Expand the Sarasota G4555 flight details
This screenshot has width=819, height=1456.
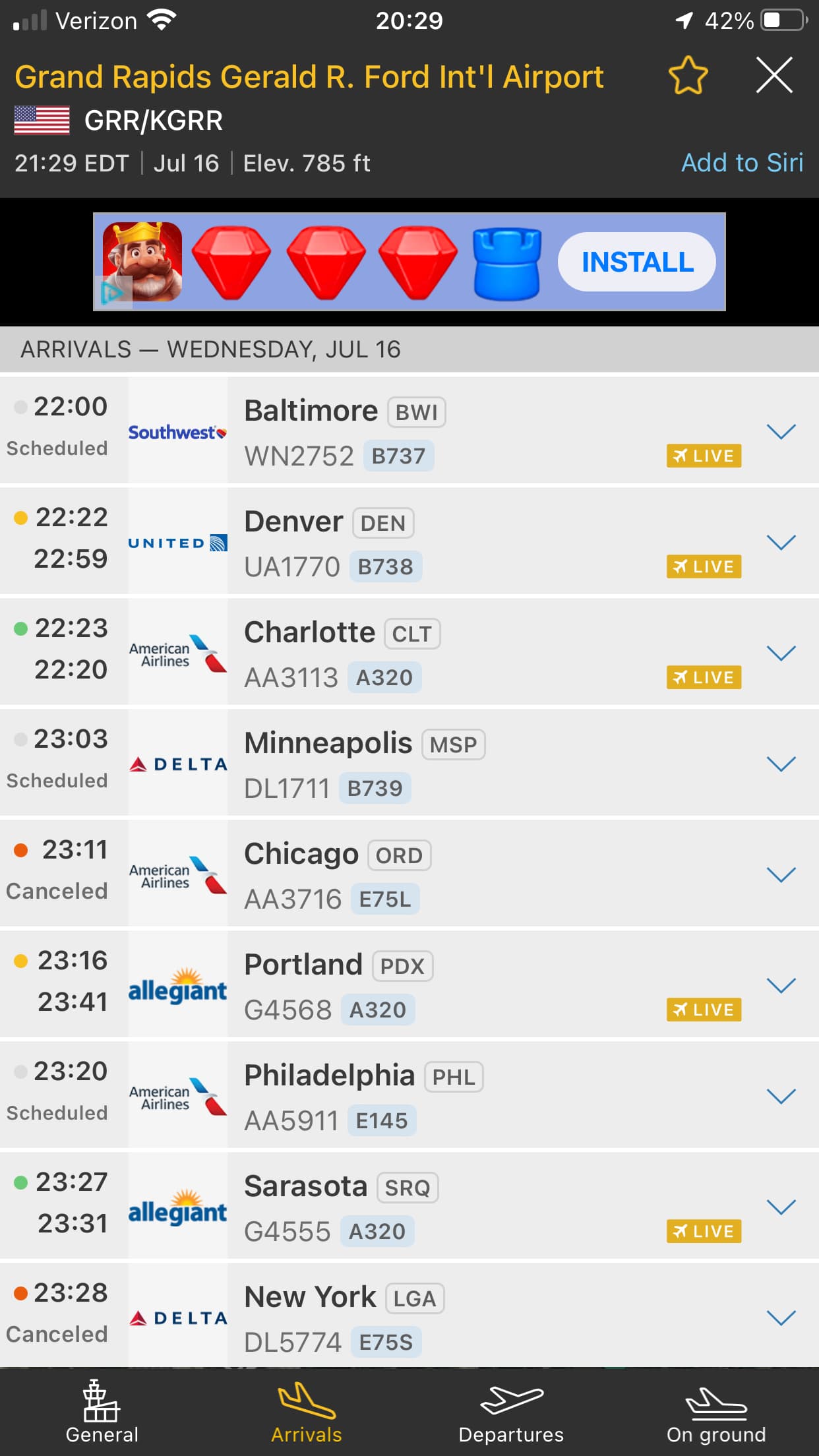tap(781, 1207)
